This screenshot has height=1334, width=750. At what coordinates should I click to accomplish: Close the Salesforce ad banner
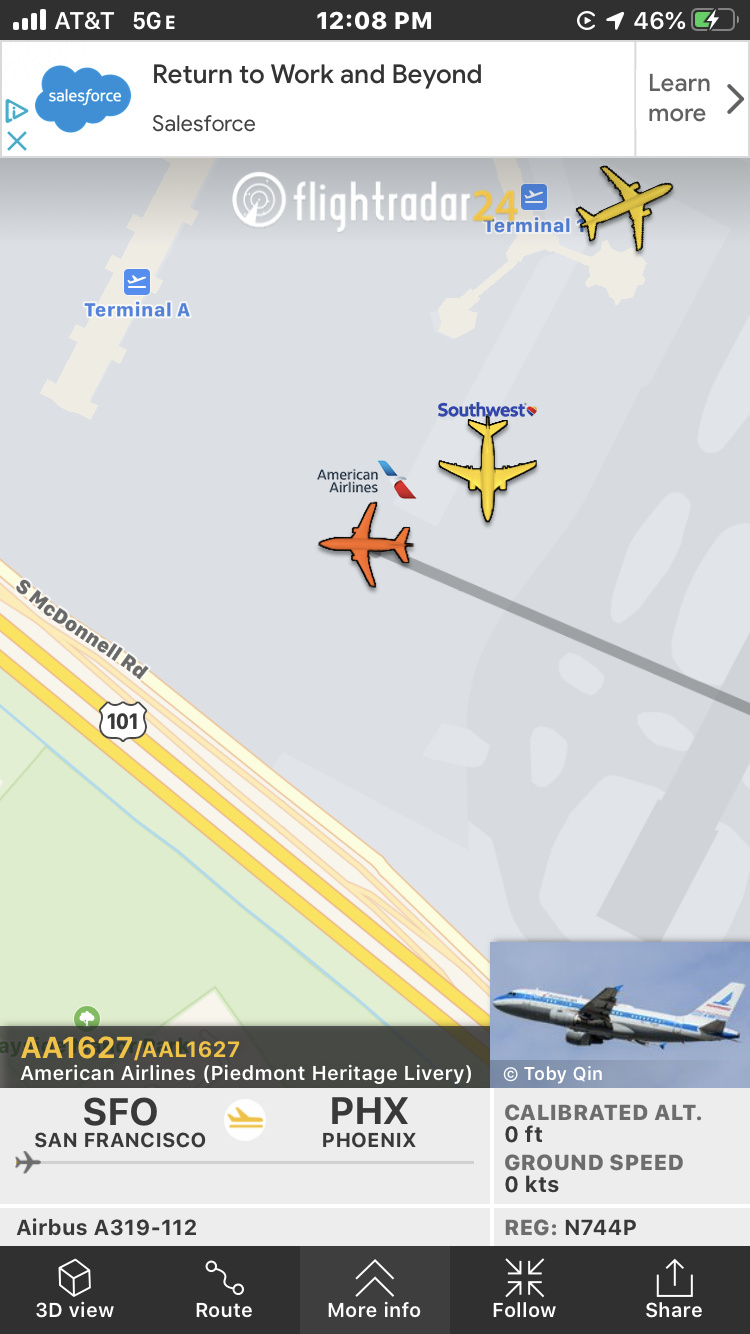[16, 141]
